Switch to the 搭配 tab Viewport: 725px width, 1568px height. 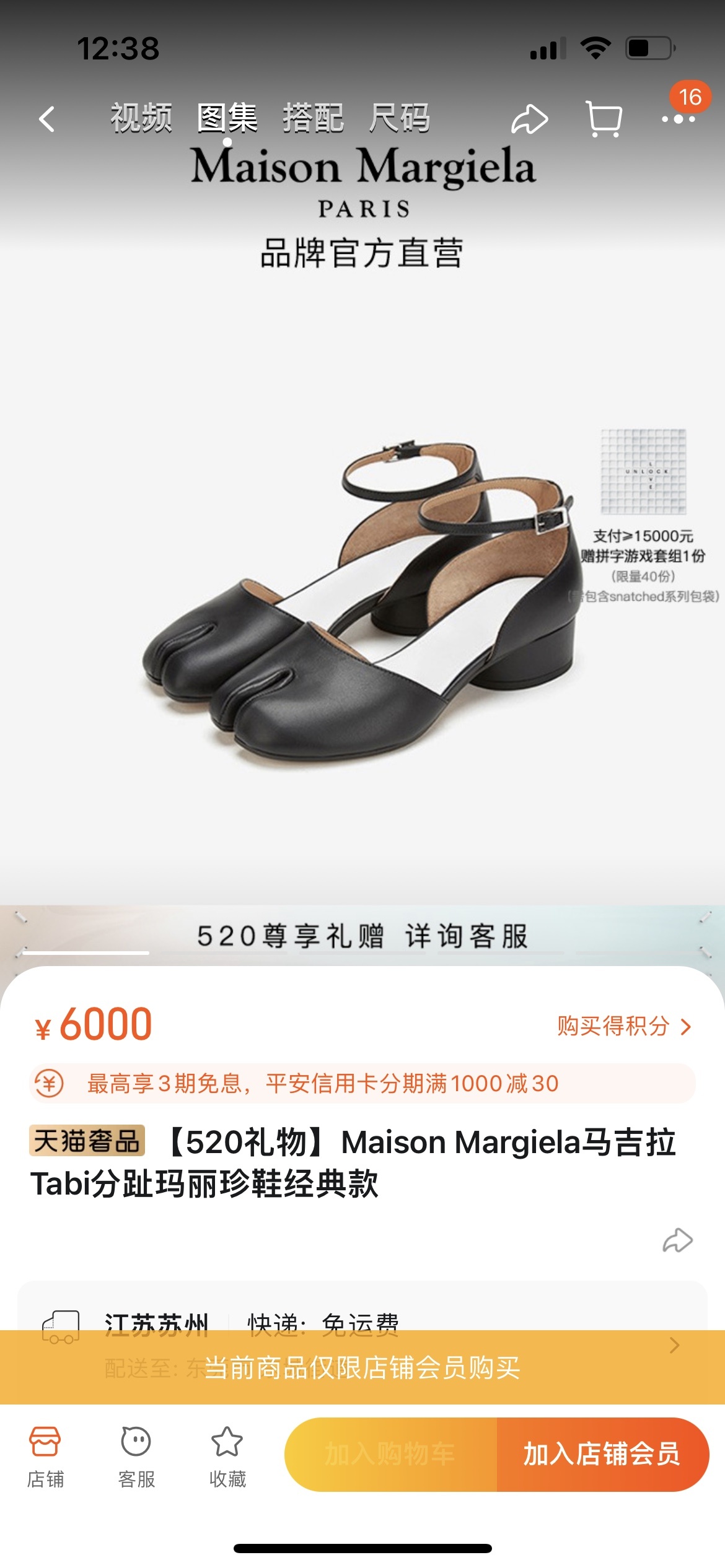click(313, 118)
